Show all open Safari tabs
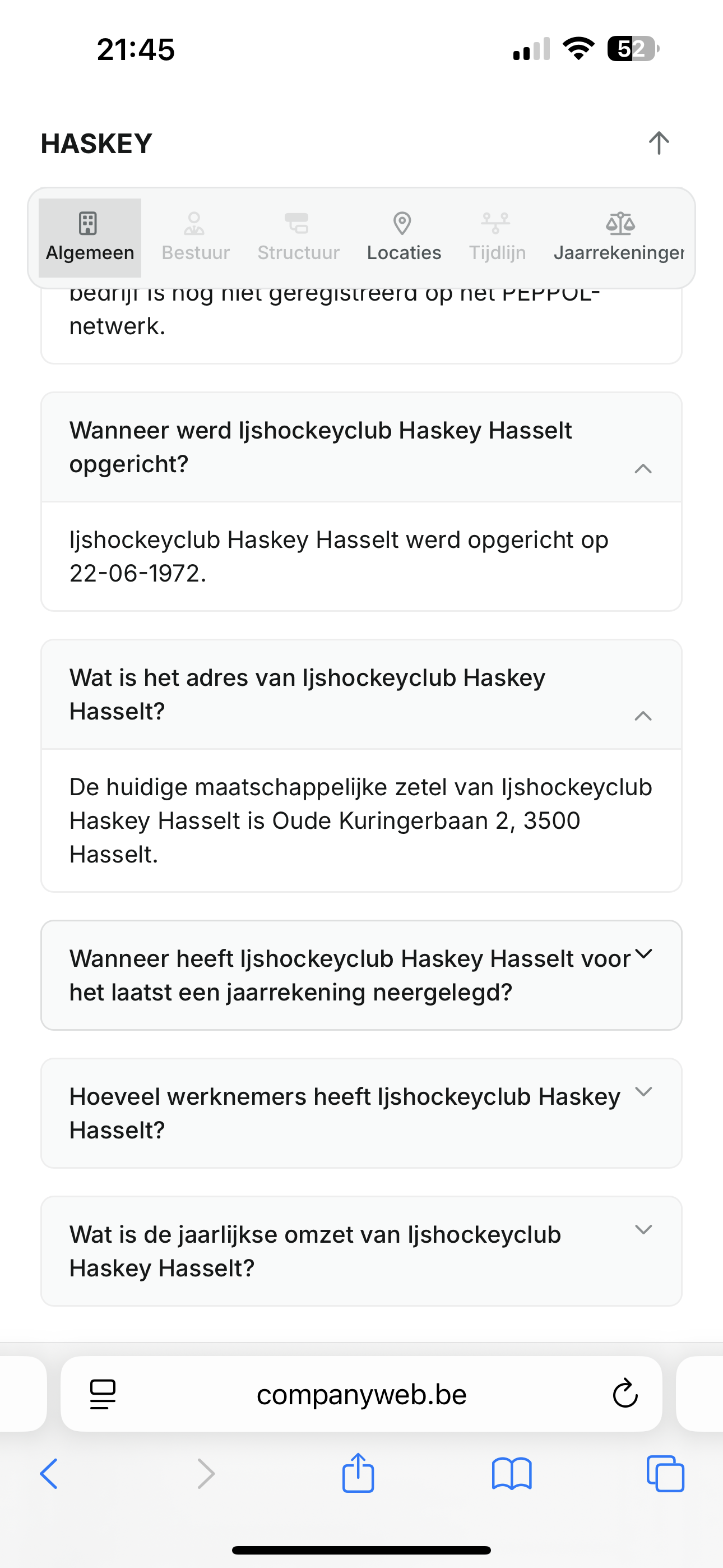 665,1474
